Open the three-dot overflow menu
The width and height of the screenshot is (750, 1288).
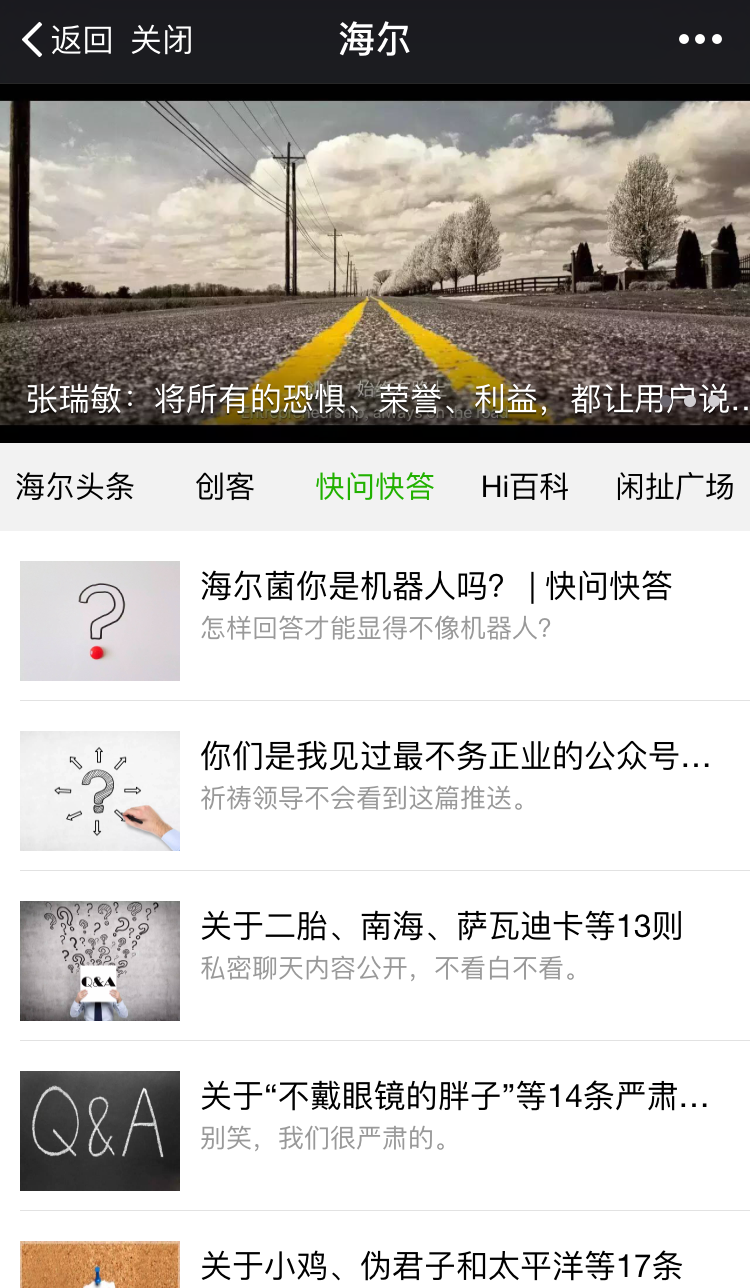coord(700,40)
